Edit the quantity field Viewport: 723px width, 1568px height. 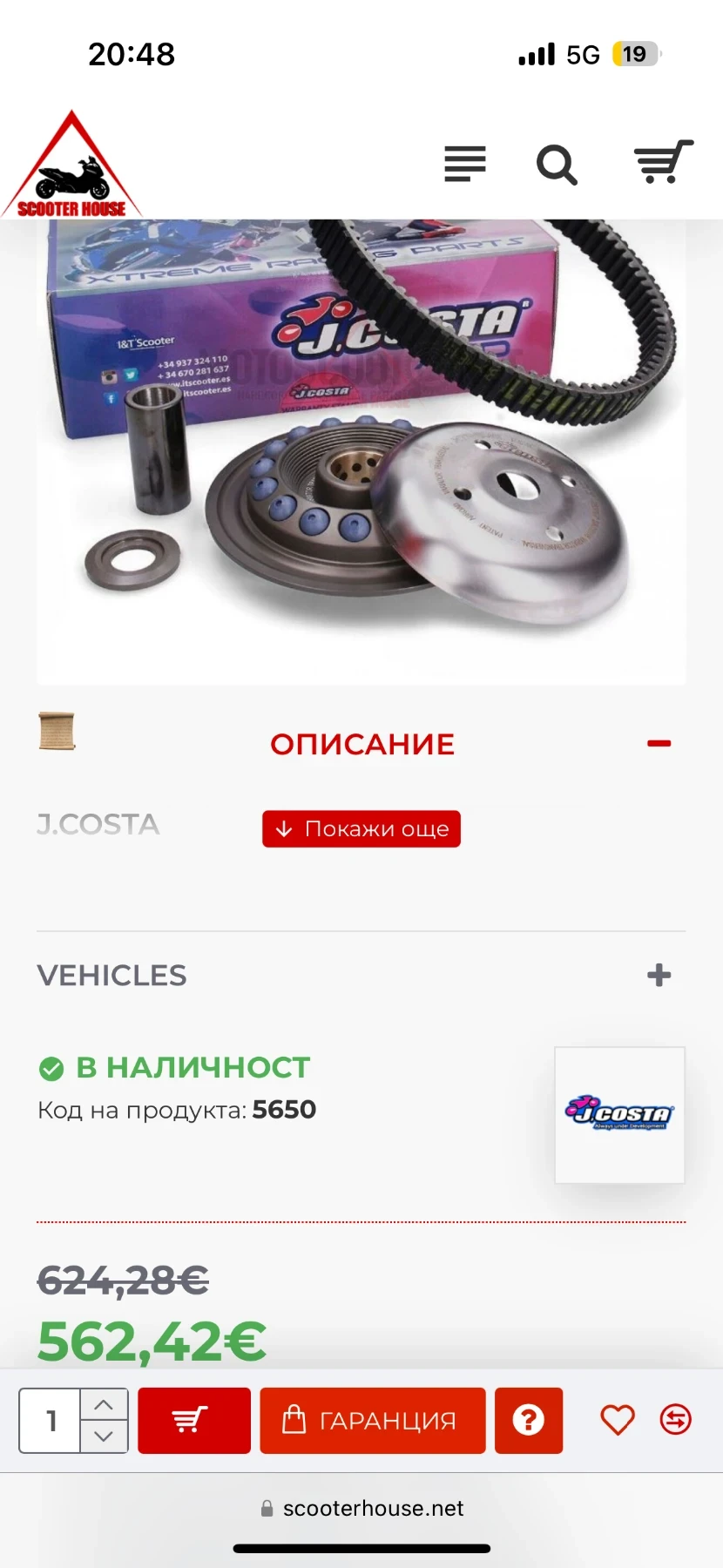(x=51, y=1421)
